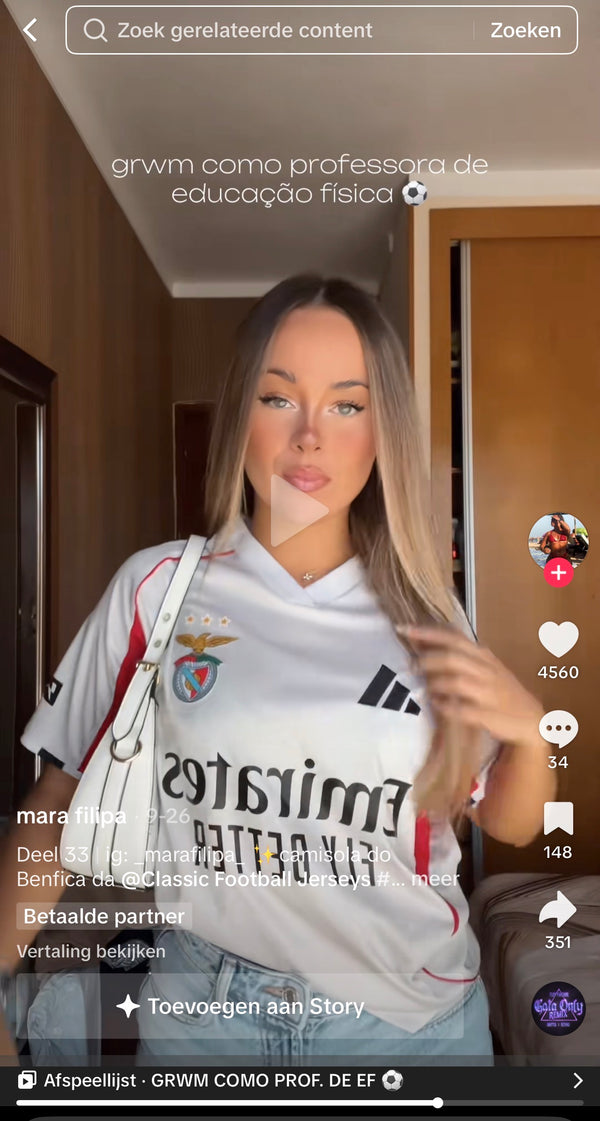600x1121 pixels.
Task: Open the spinning sound disc
Action: (558, 1007)
